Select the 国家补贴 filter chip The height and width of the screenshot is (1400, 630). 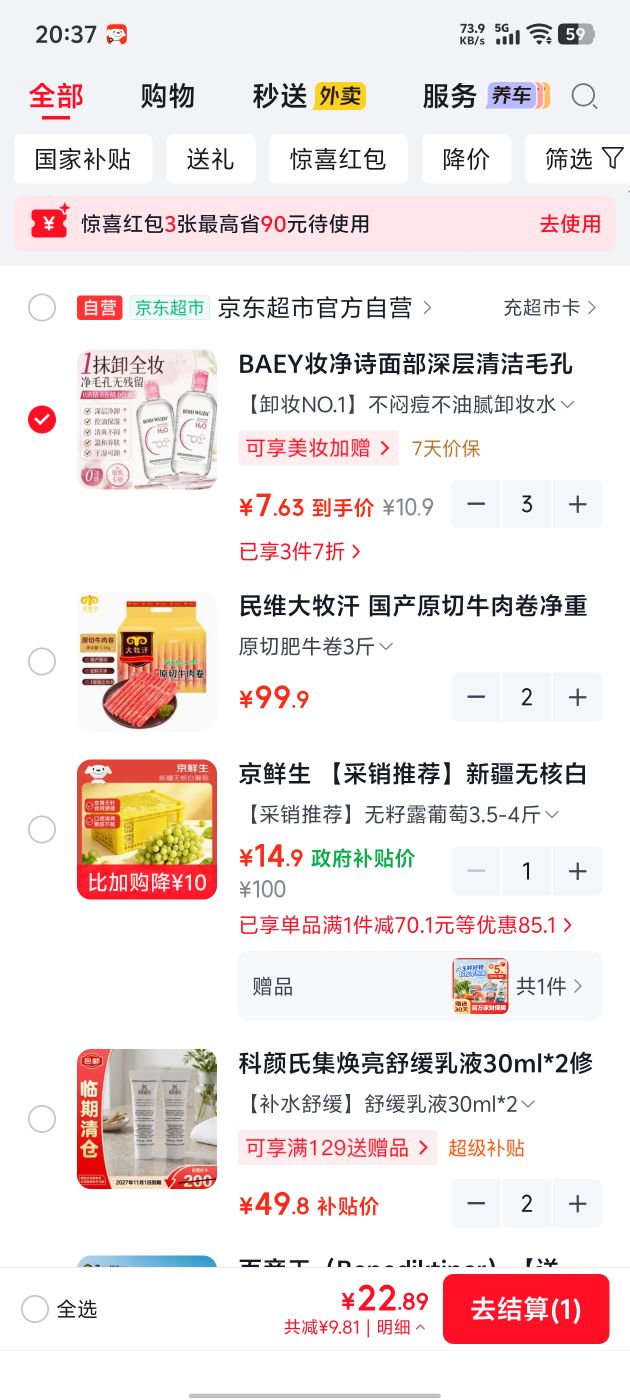coord(83,159)
